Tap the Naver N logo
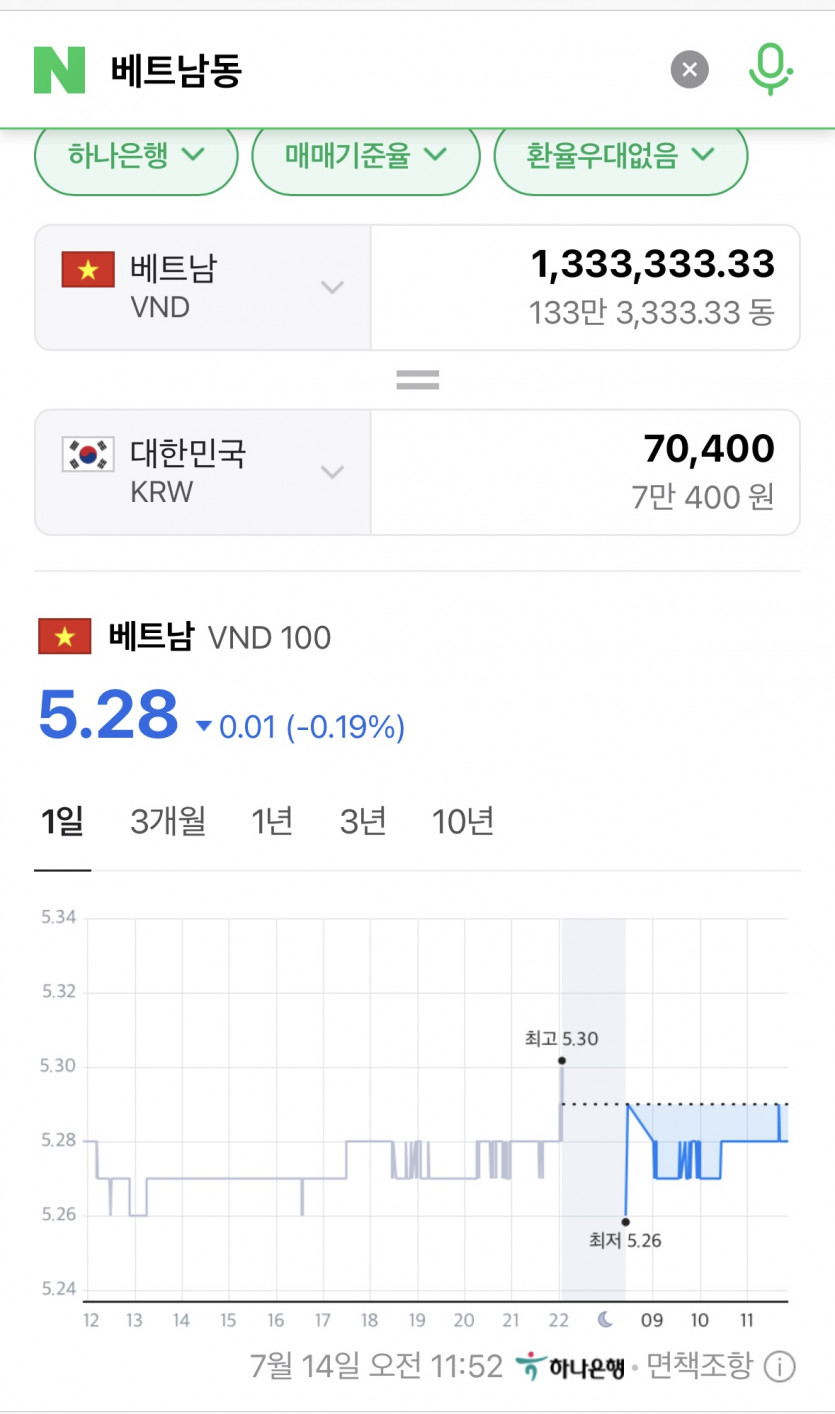This screenshot has height=1414, width=835. (59, 70)
